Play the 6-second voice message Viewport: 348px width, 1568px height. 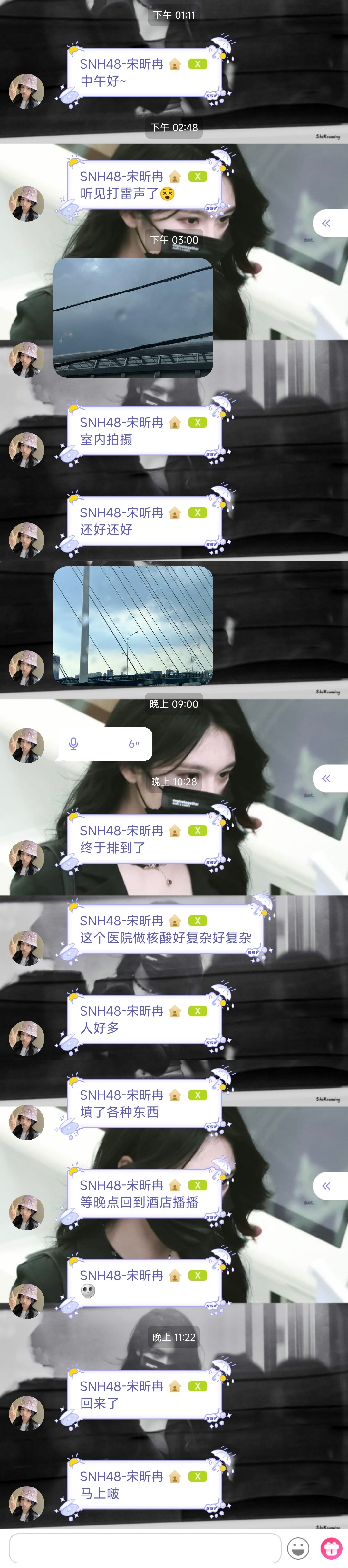[x=103, y=743]
